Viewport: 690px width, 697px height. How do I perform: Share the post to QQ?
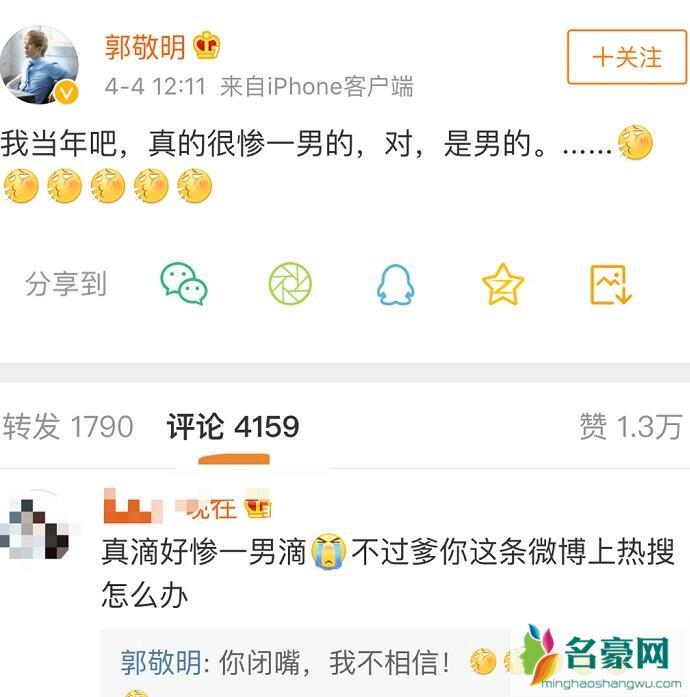[396, 285]
